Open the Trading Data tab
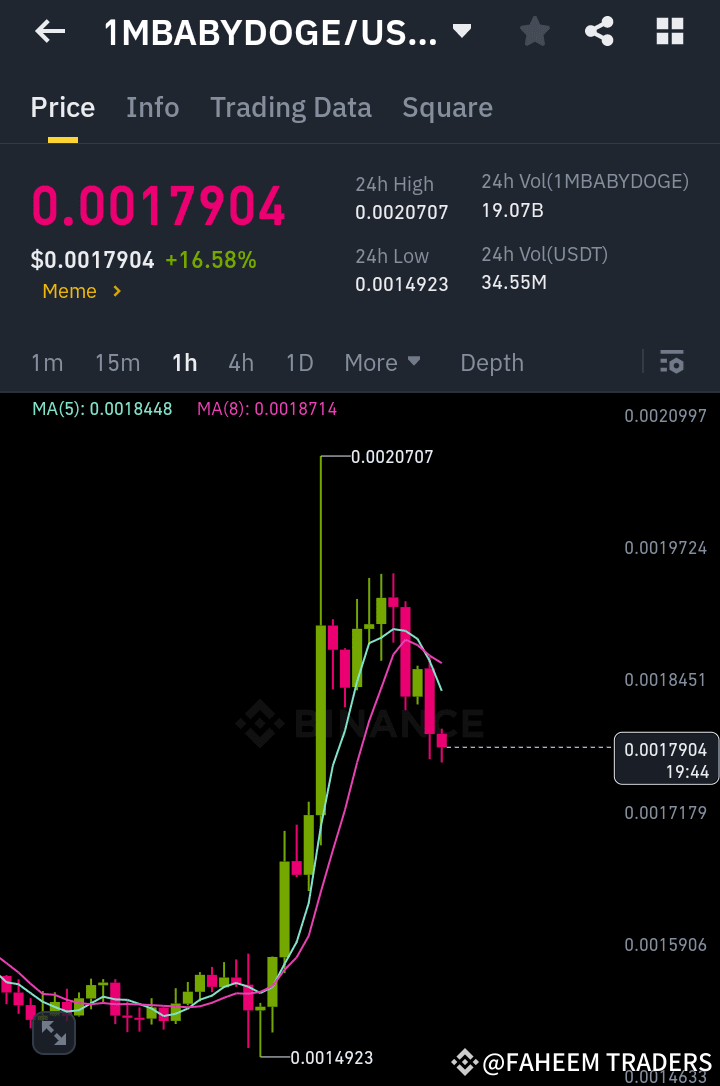 [291, 107]
